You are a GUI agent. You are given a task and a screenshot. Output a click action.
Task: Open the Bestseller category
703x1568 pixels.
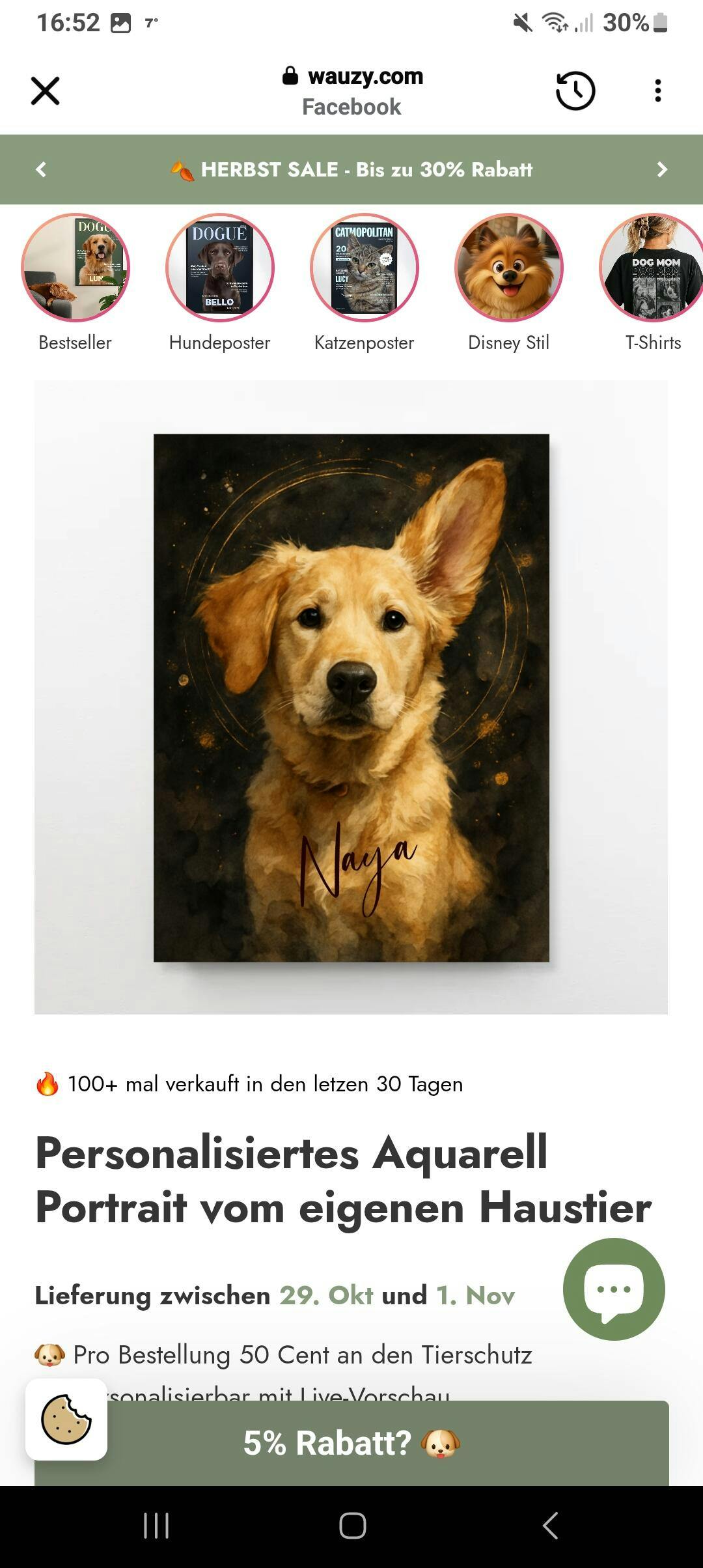click(76, 268)
